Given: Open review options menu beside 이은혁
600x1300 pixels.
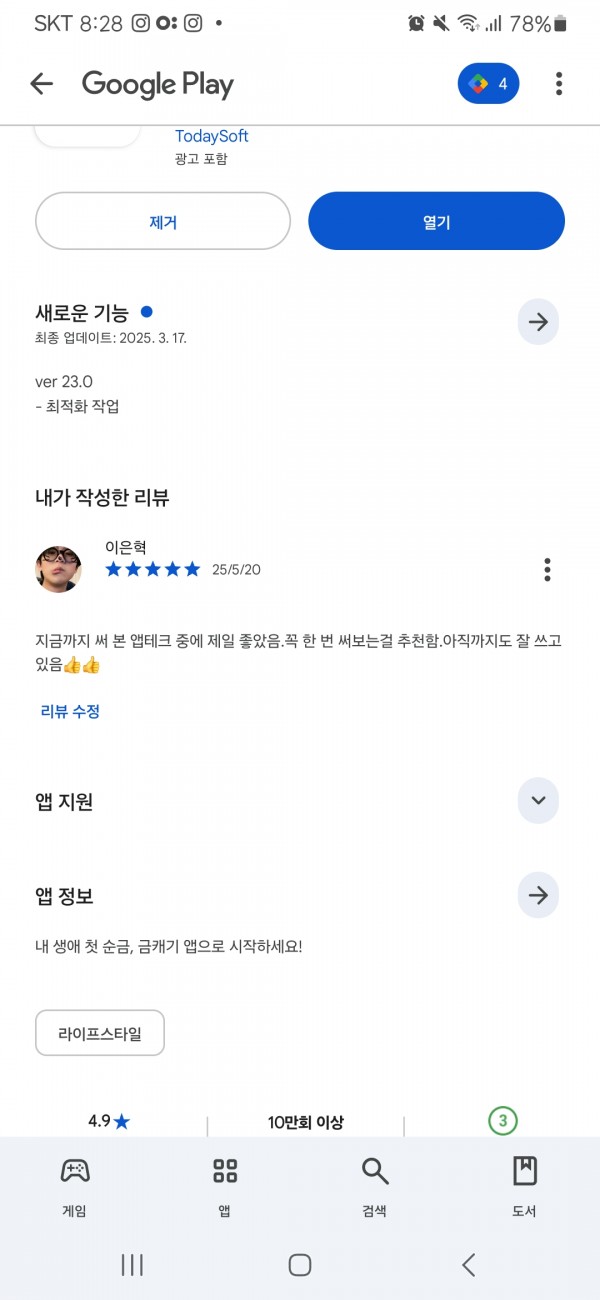Looking at the screenshot, I should (547, 570).
